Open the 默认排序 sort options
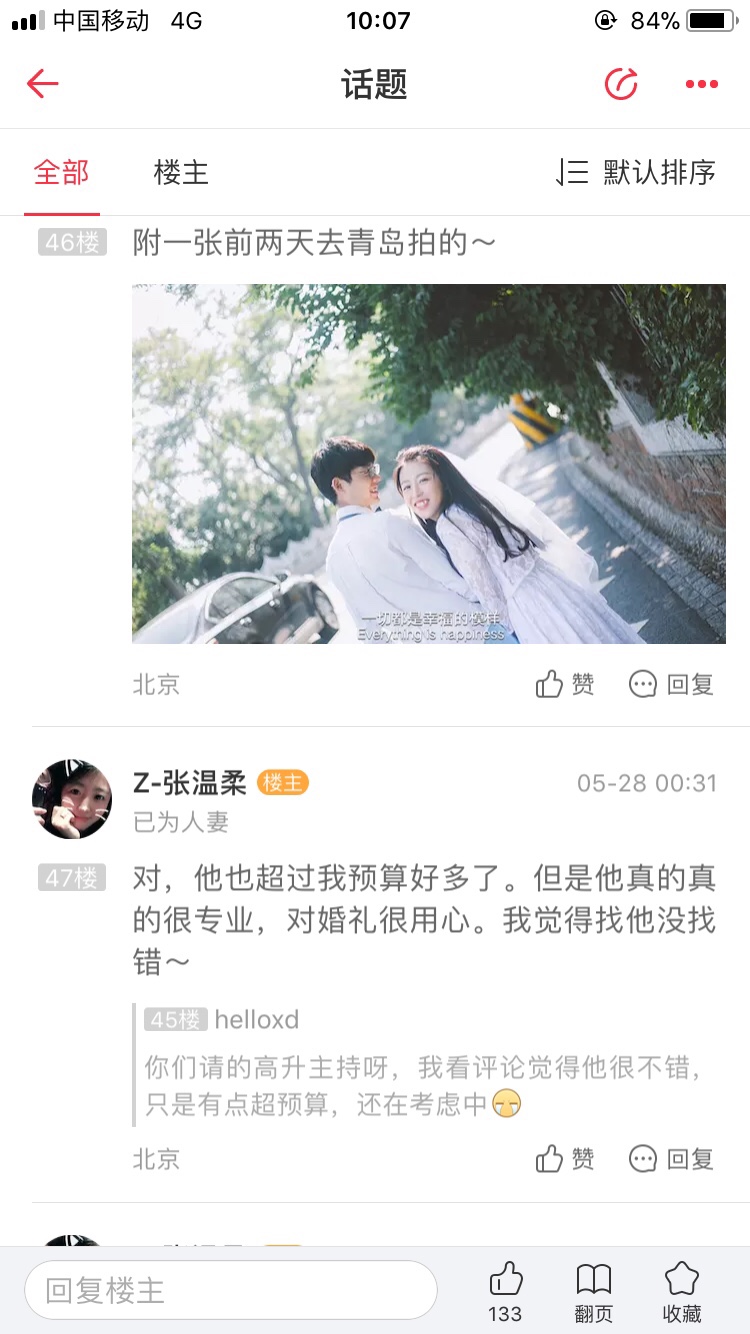Screen dimensions: 750x1334 tap(636, 172)
